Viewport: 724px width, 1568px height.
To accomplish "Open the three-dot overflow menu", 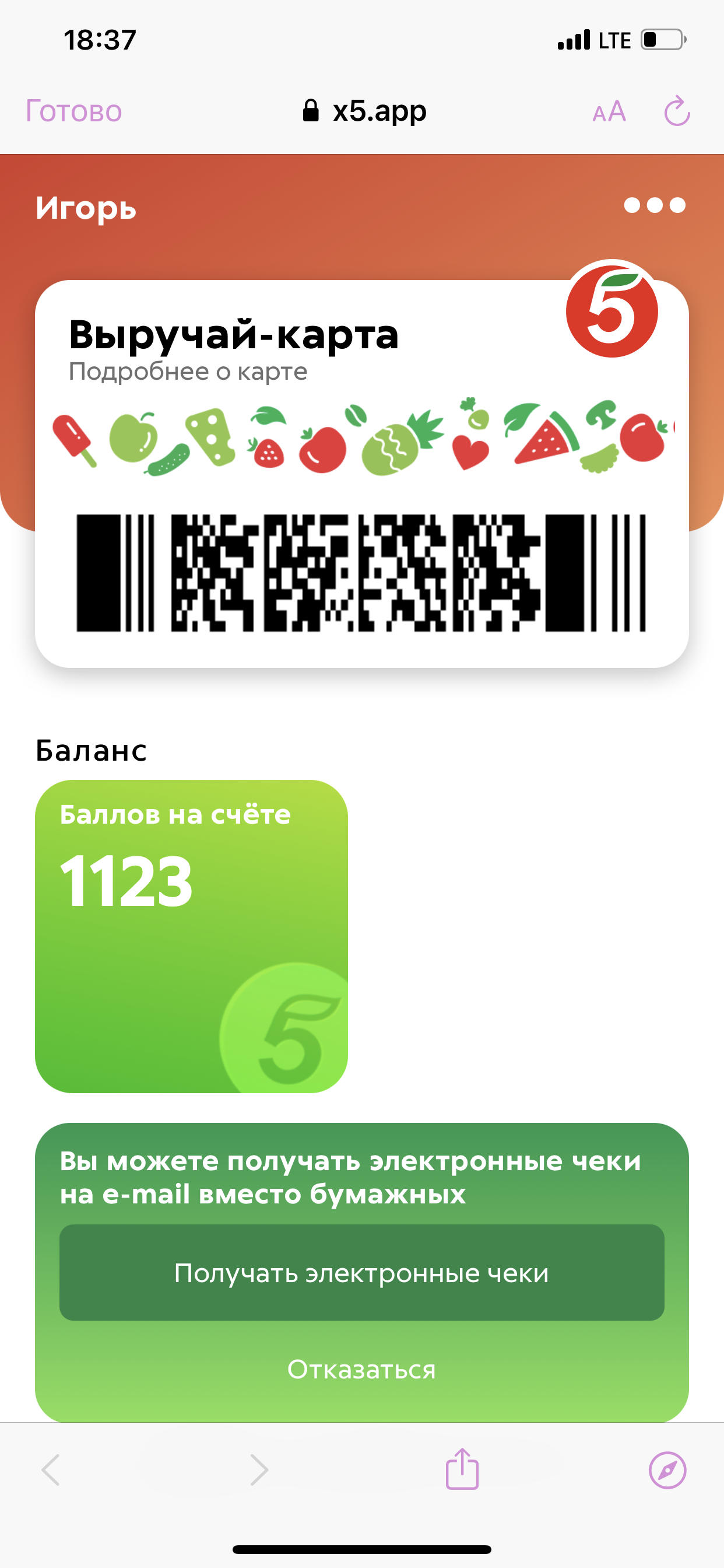I will (655, 205).
